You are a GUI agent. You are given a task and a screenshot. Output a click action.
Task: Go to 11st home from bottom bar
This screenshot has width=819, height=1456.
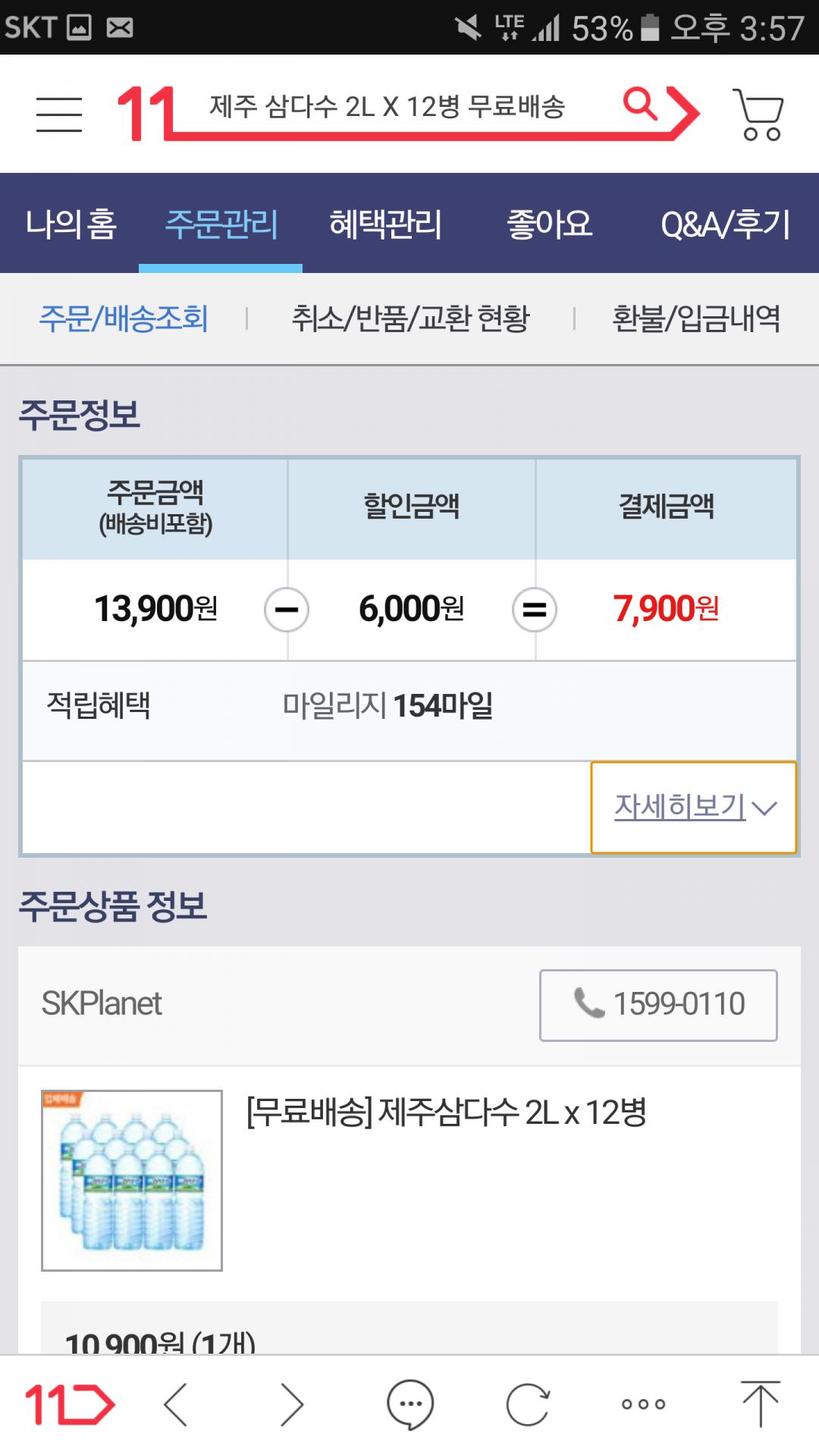click(x=69, y=1404)
